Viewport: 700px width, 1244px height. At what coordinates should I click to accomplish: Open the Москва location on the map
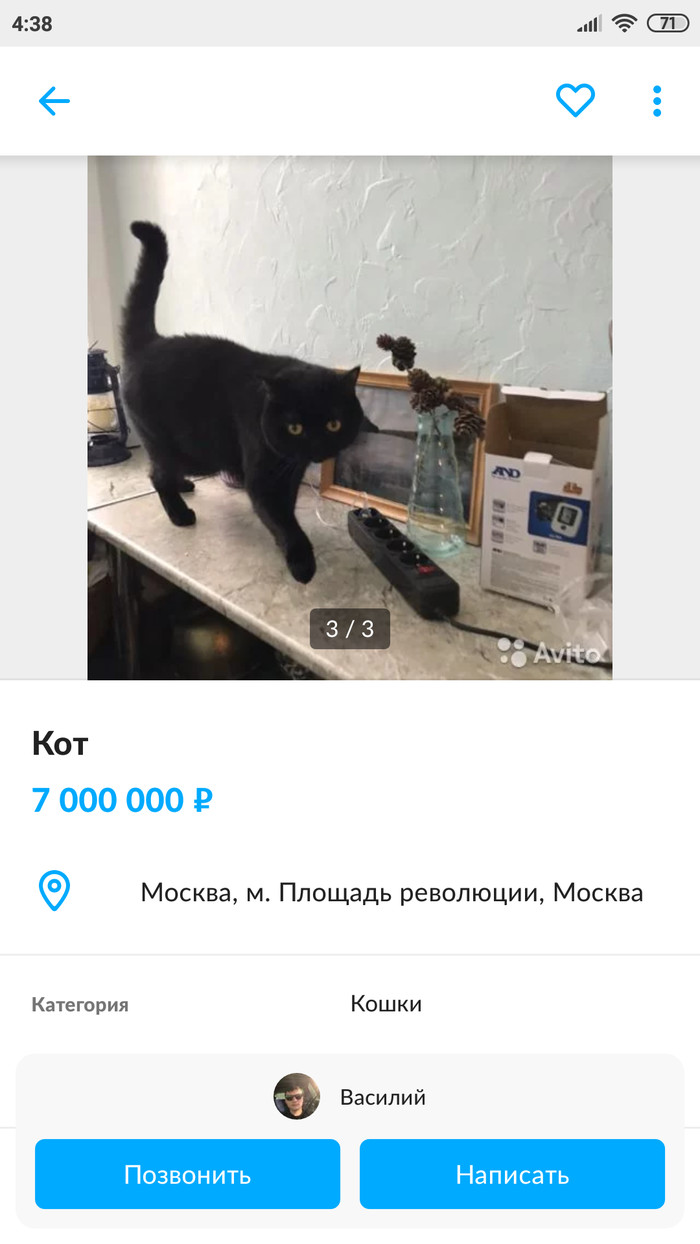[391, 892]
